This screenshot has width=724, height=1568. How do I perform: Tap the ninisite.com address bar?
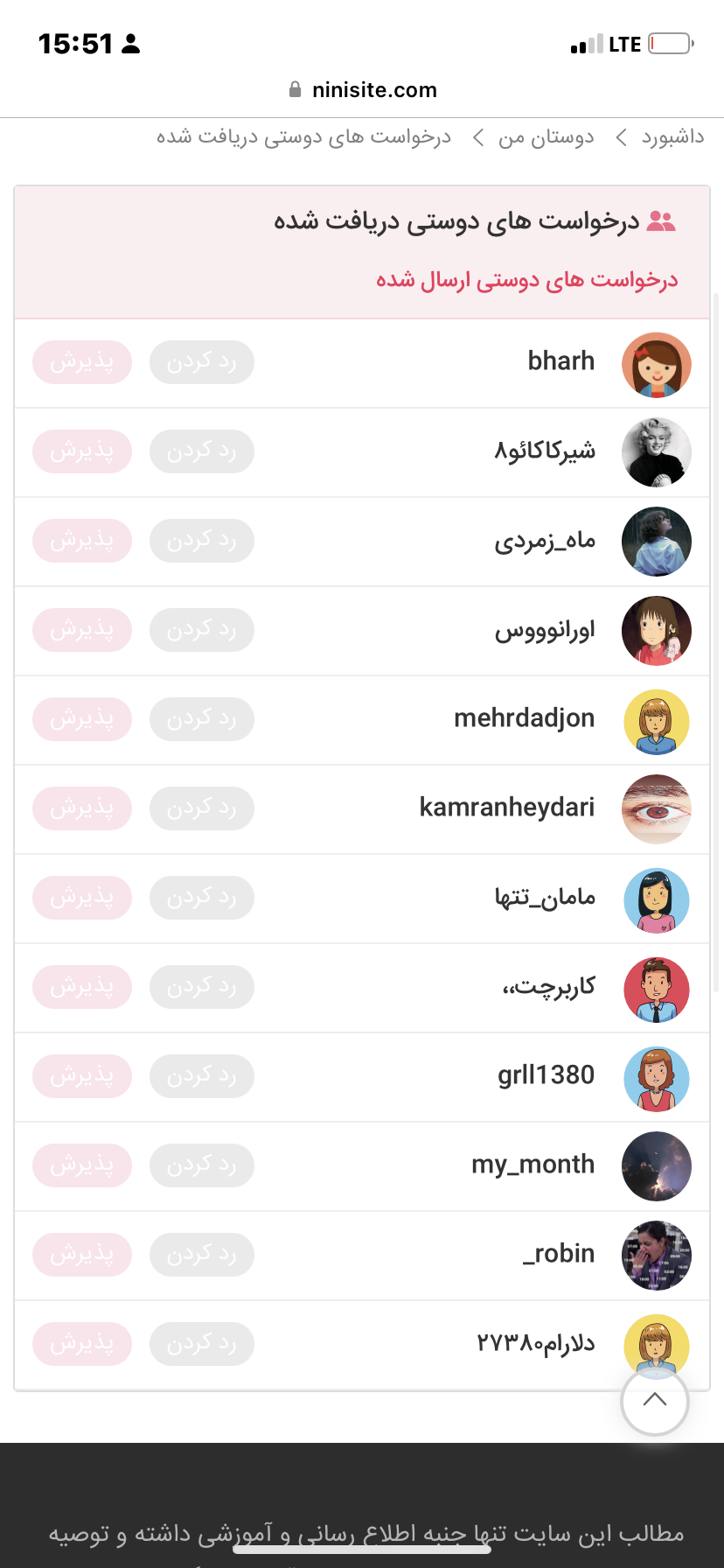(x=362, y=90)
